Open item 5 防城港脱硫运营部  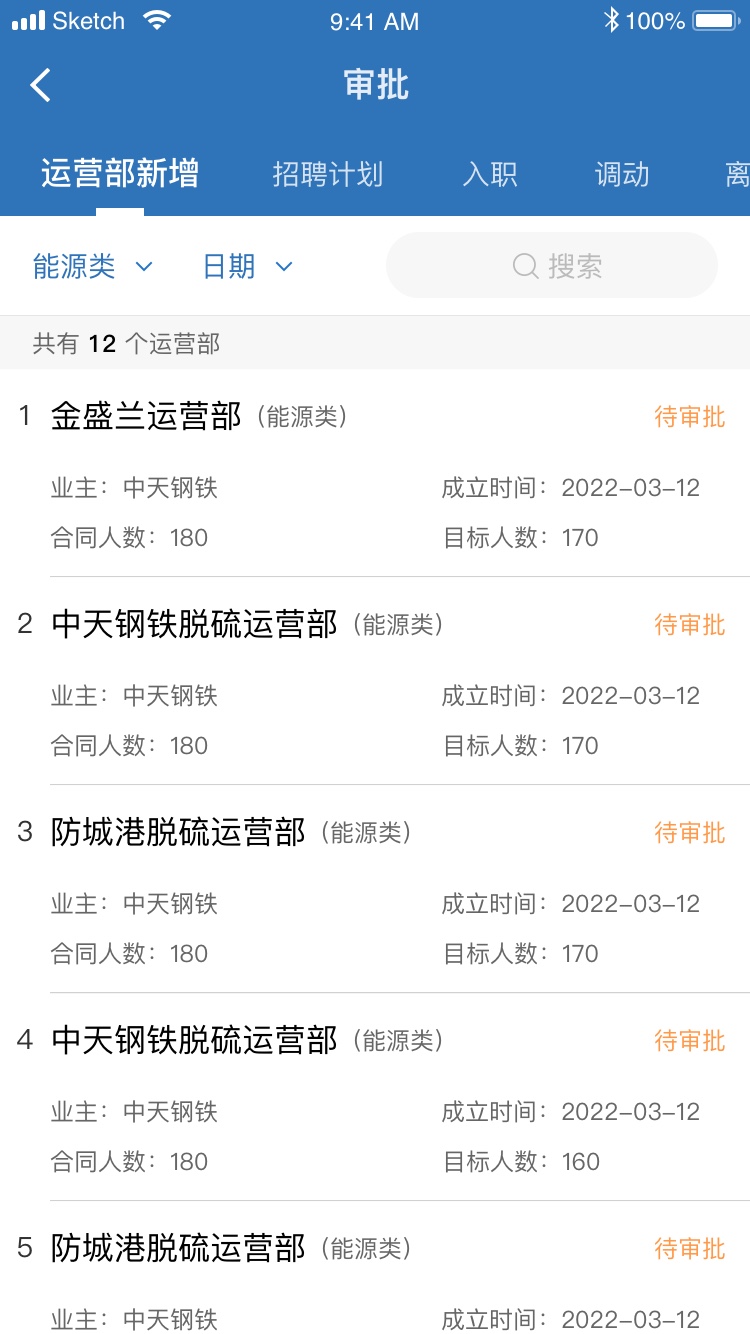tap(375, 1268)
